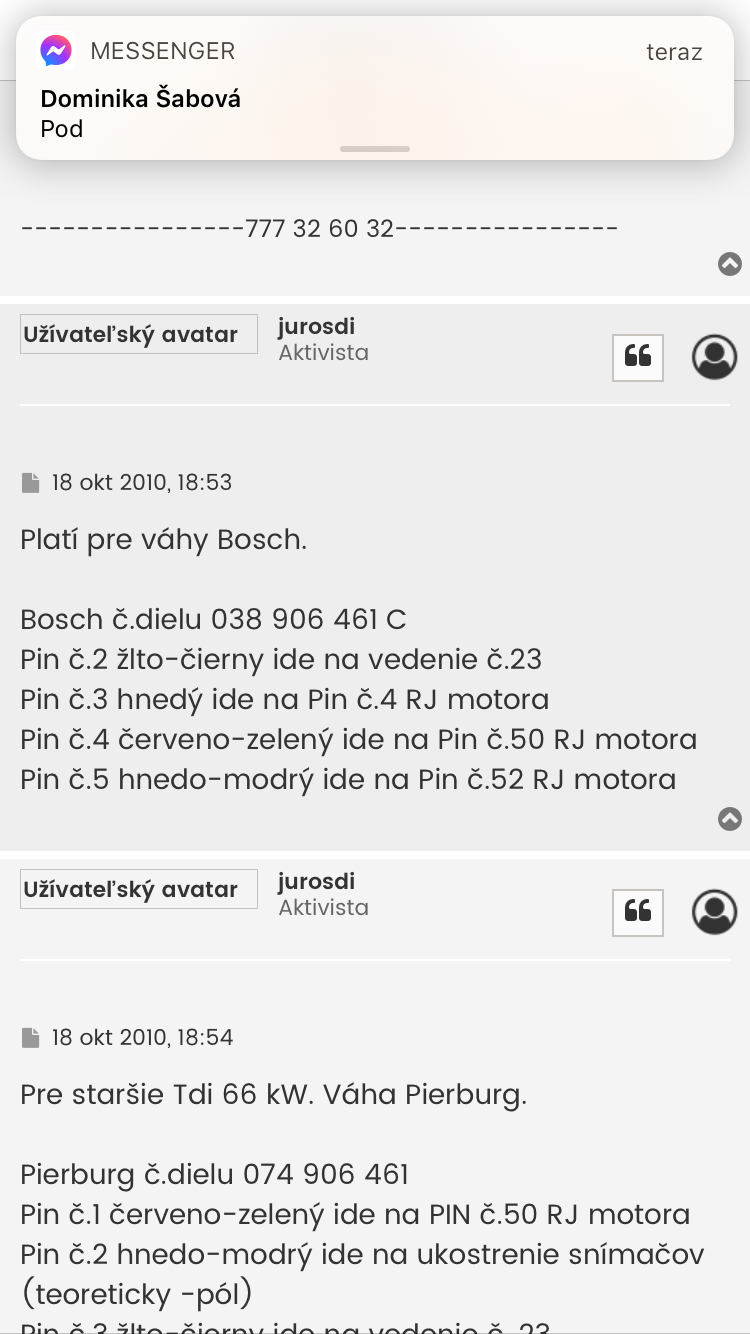Tap the user avatar on the Pierburg post

[x=138, y=889]
